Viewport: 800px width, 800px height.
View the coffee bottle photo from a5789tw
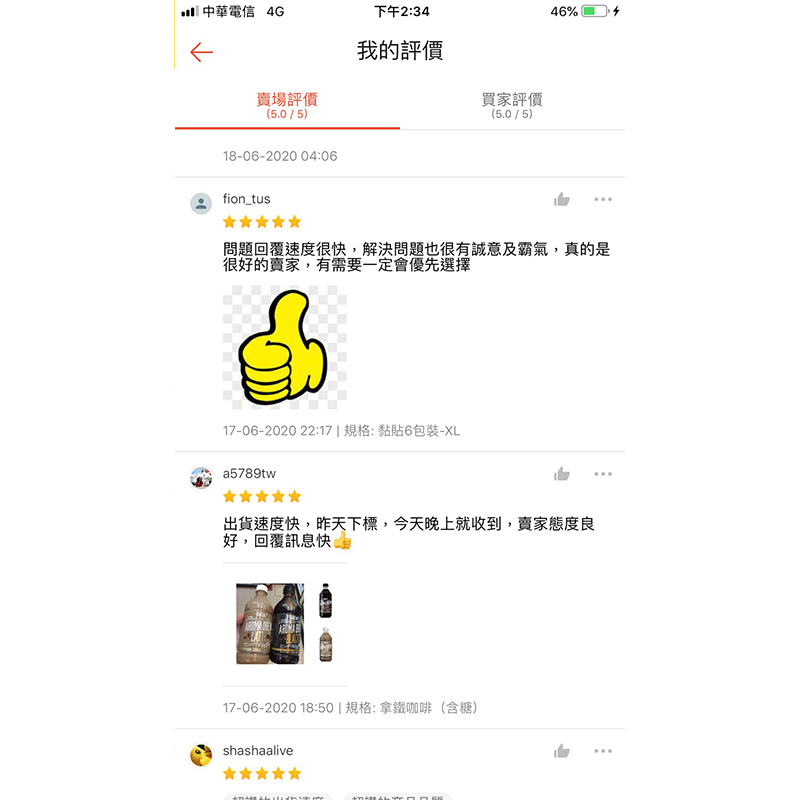point(271,624)
